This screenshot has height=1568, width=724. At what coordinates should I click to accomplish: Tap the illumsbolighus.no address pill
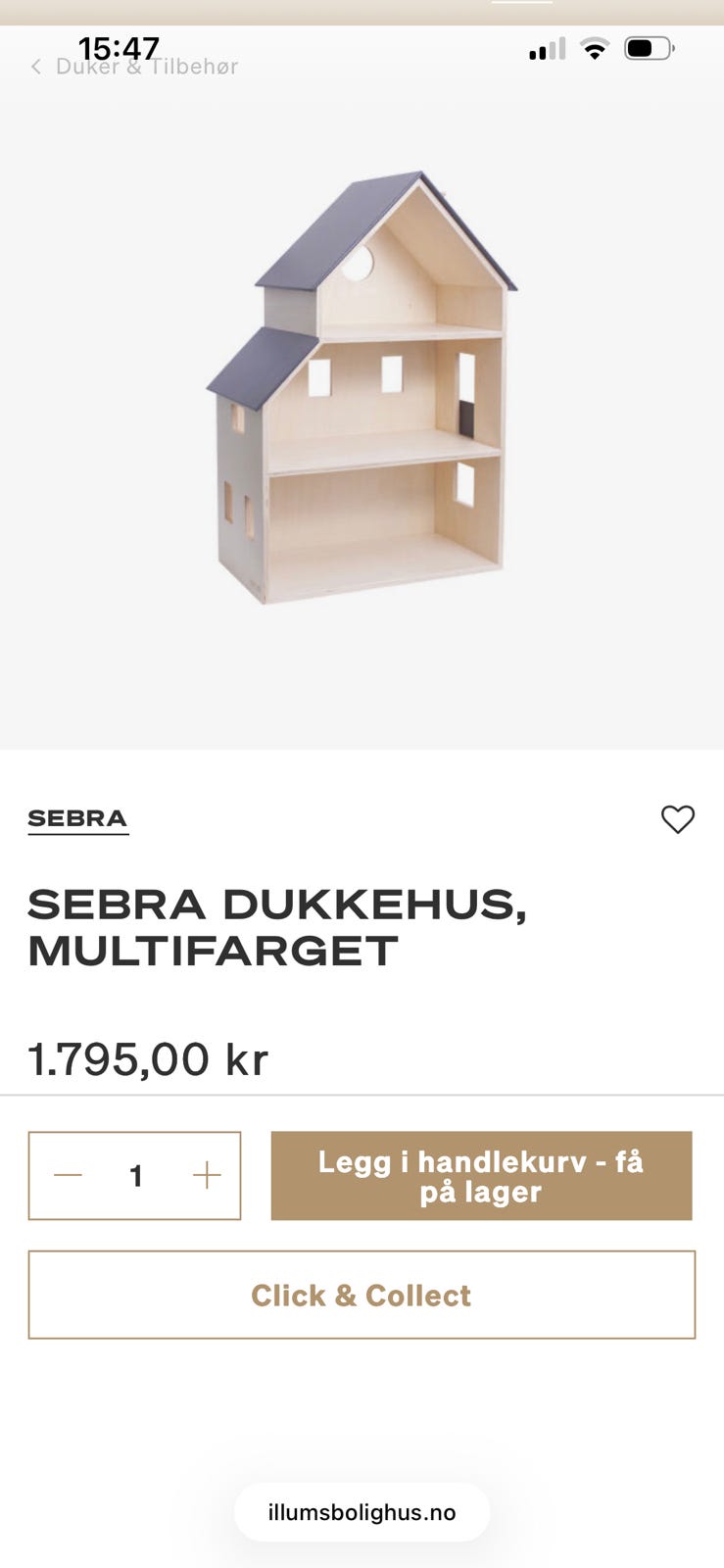point(362,1512)
